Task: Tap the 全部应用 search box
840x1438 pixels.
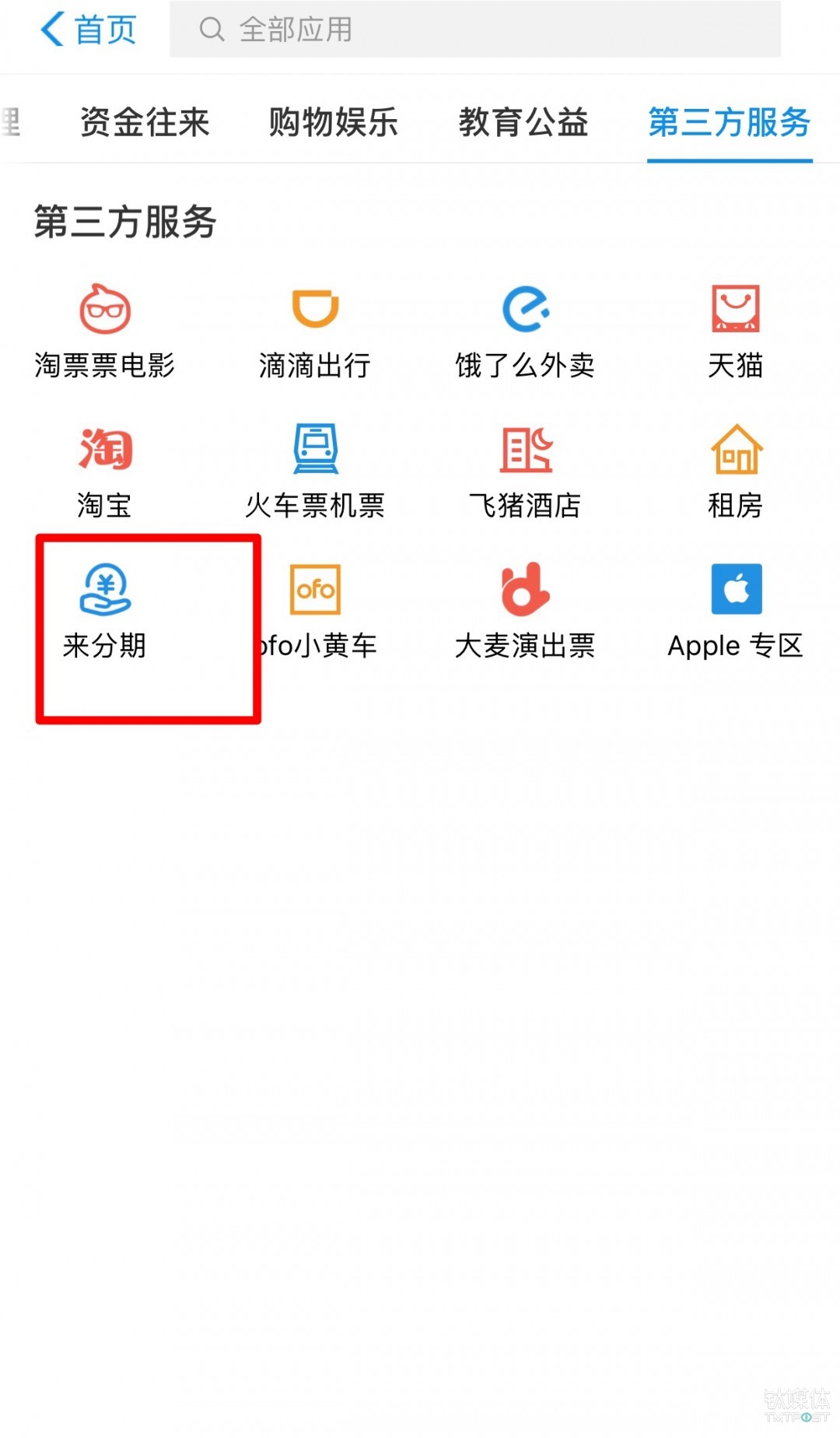Action: (475, 30)
